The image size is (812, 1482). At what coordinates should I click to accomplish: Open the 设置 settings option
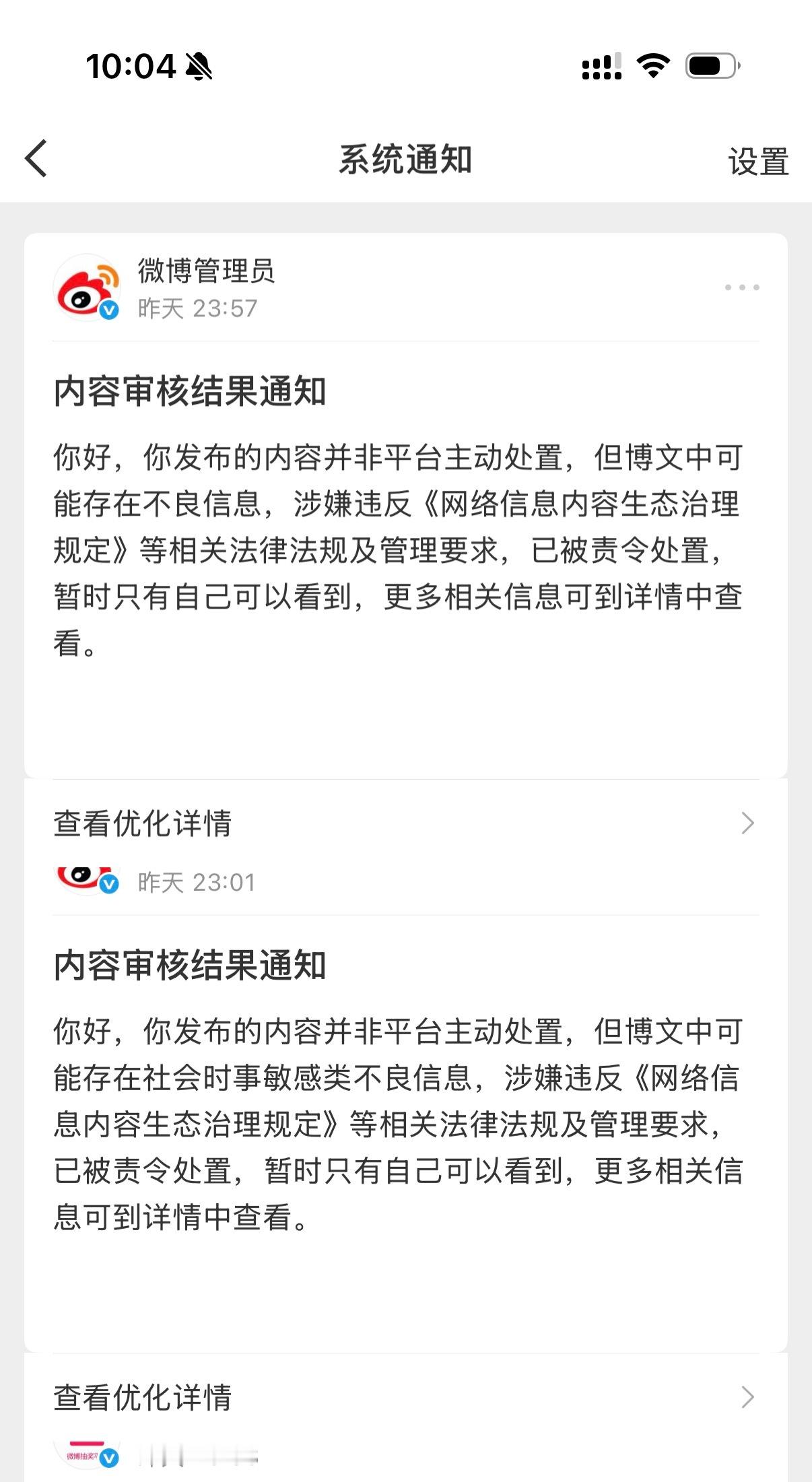point(757,160)
